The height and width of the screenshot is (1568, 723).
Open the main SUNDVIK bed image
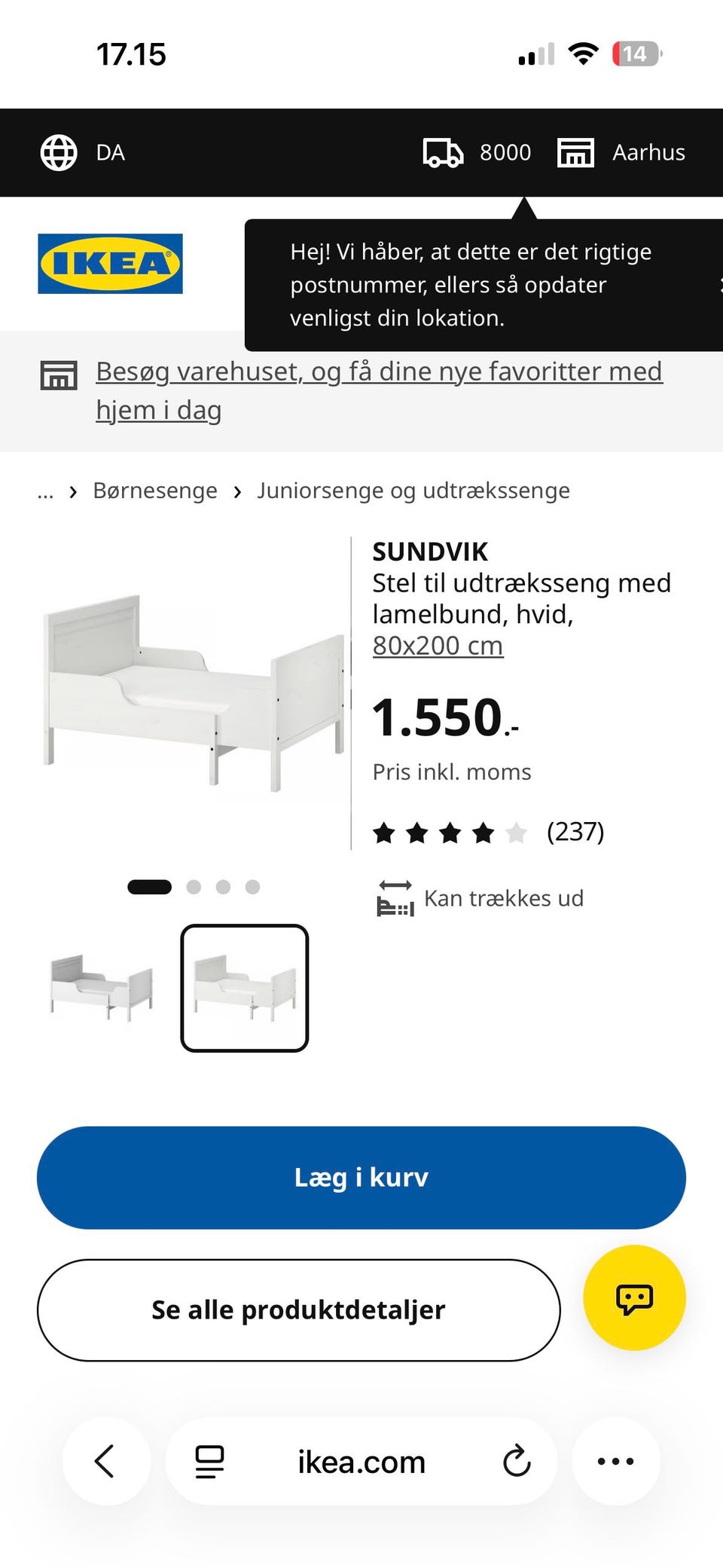point(194,692)
